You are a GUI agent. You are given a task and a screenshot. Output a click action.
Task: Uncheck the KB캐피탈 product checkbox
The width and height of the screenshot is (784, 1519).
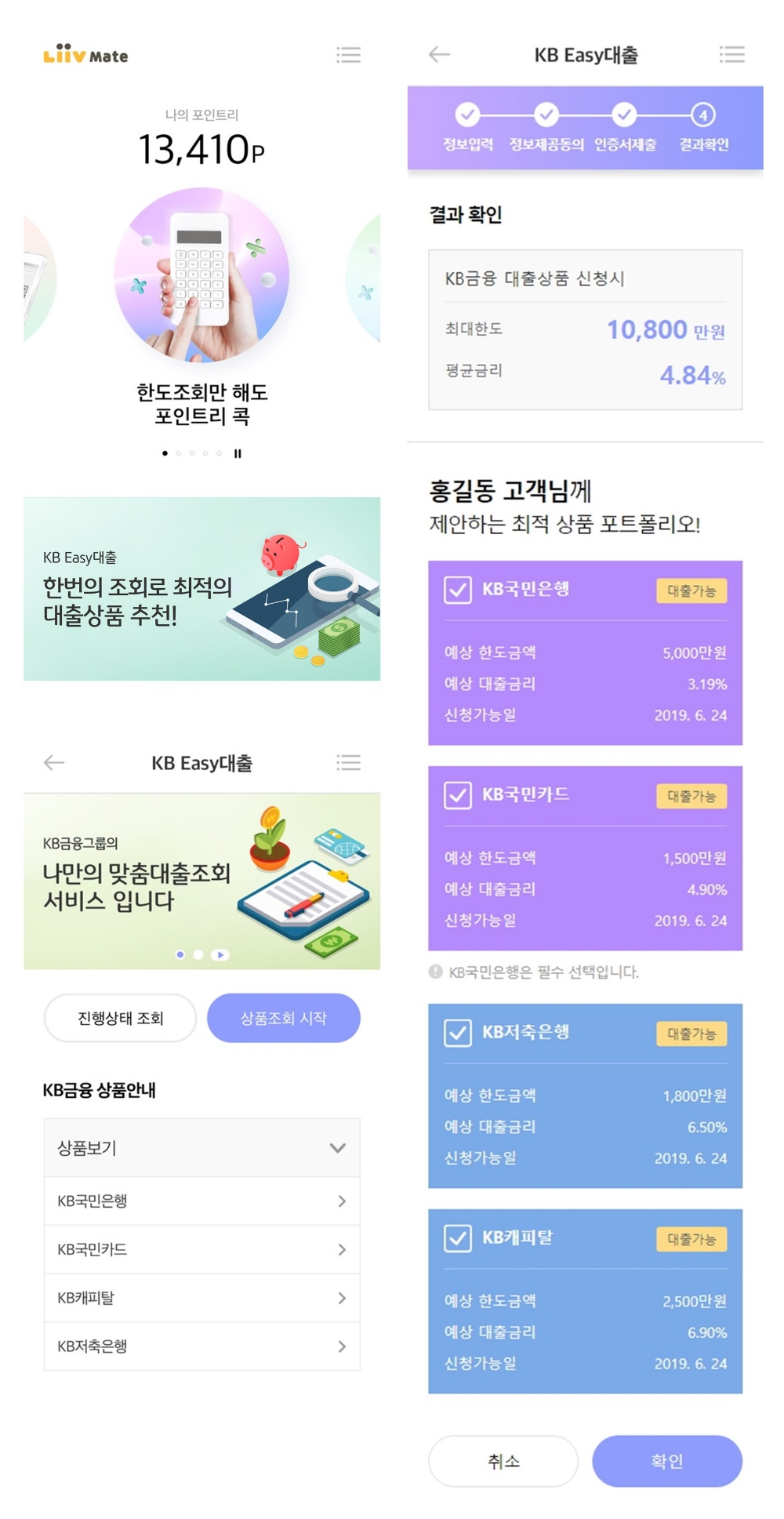pyautogui.click(x=457, y=1239)
